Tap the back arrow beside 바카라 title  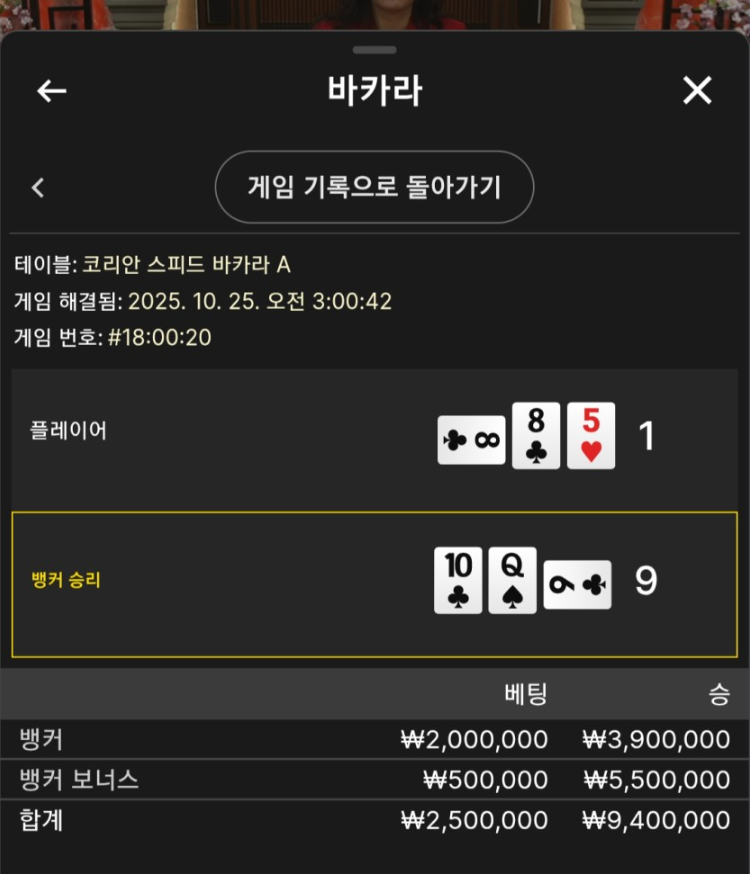[x=51, y=91]
